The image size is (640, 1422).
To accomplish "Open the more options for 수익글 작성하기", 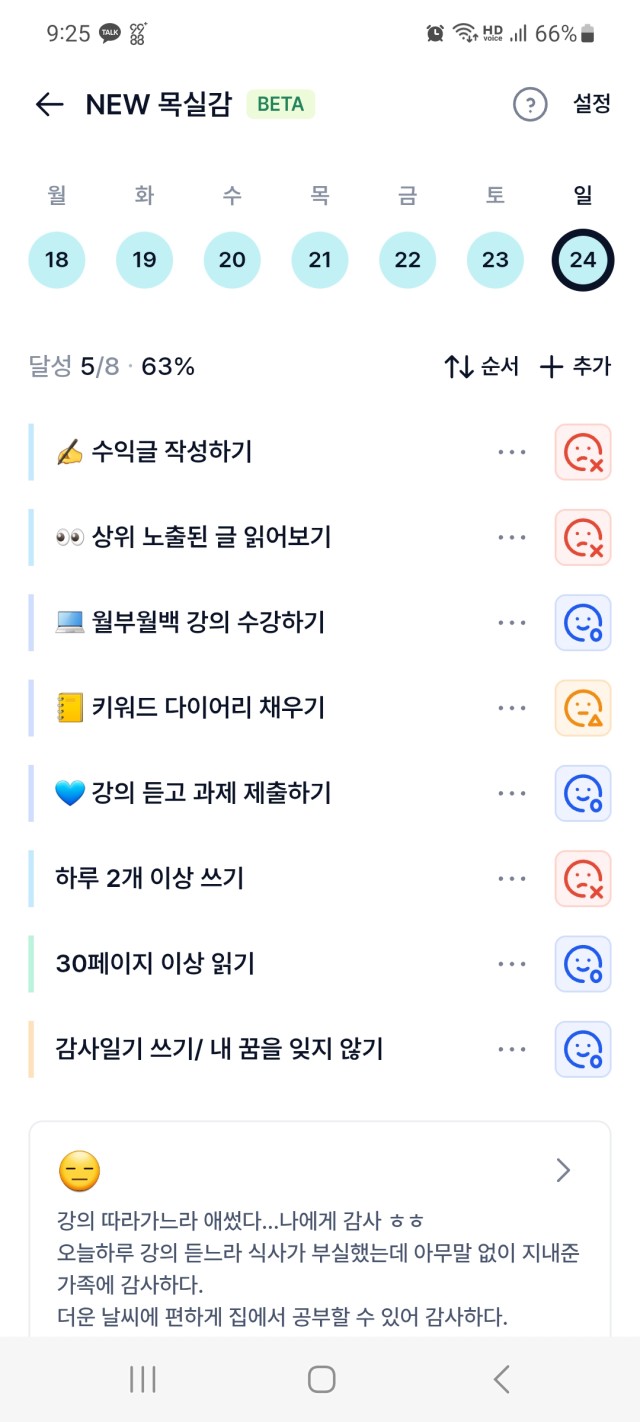I will 511,452.
